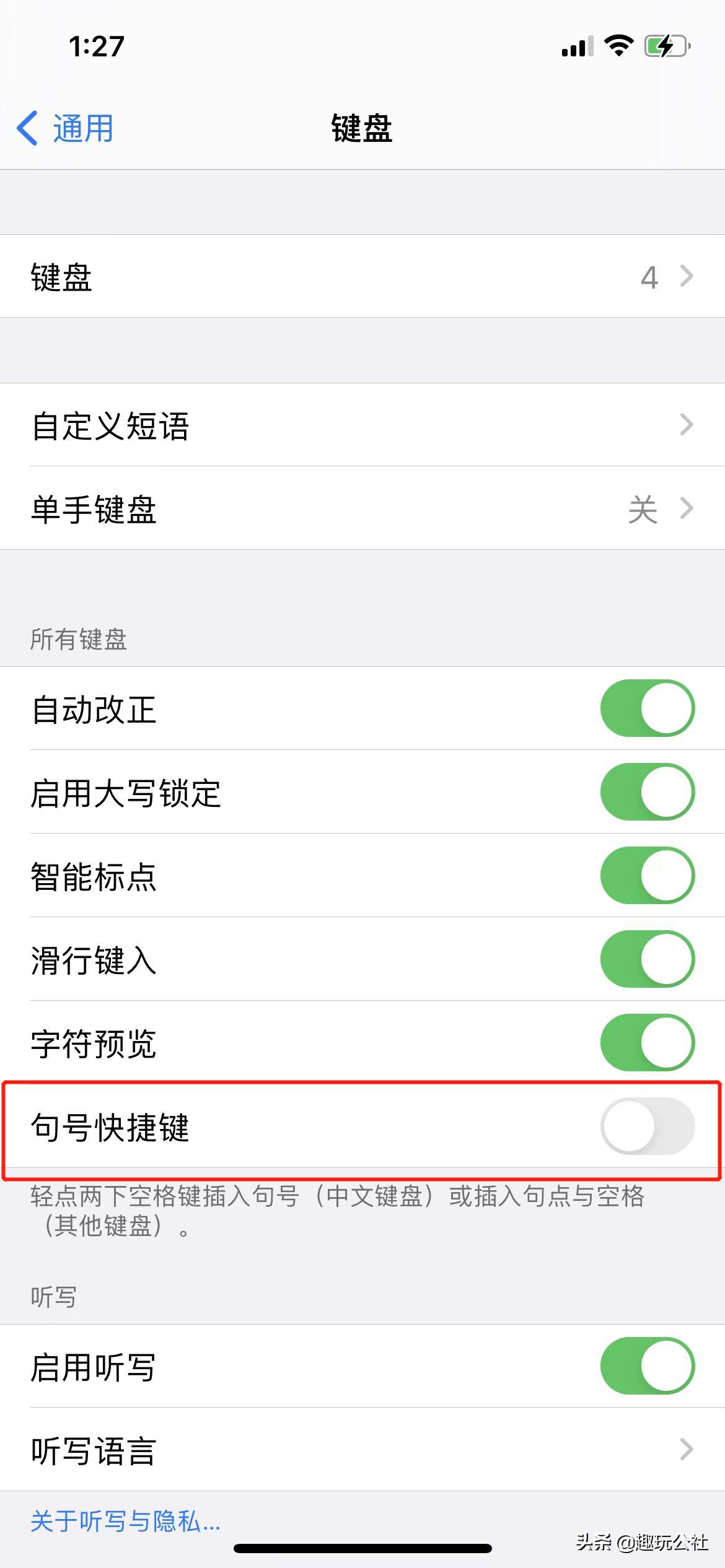Go back to 通用 settings
725x1568 pixels.
66,129
